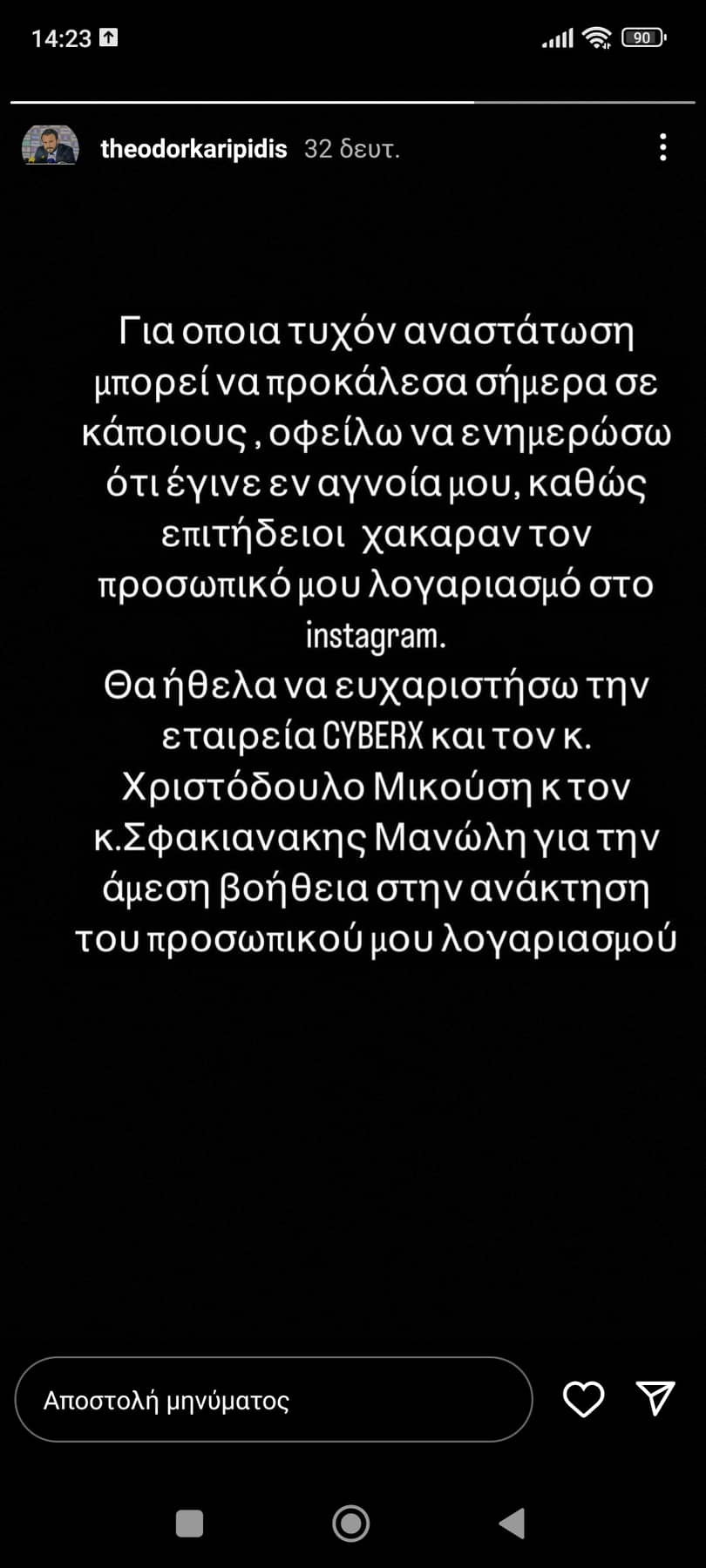
Task: Share the story via paper plane icon
Action: coord(655,1398)
